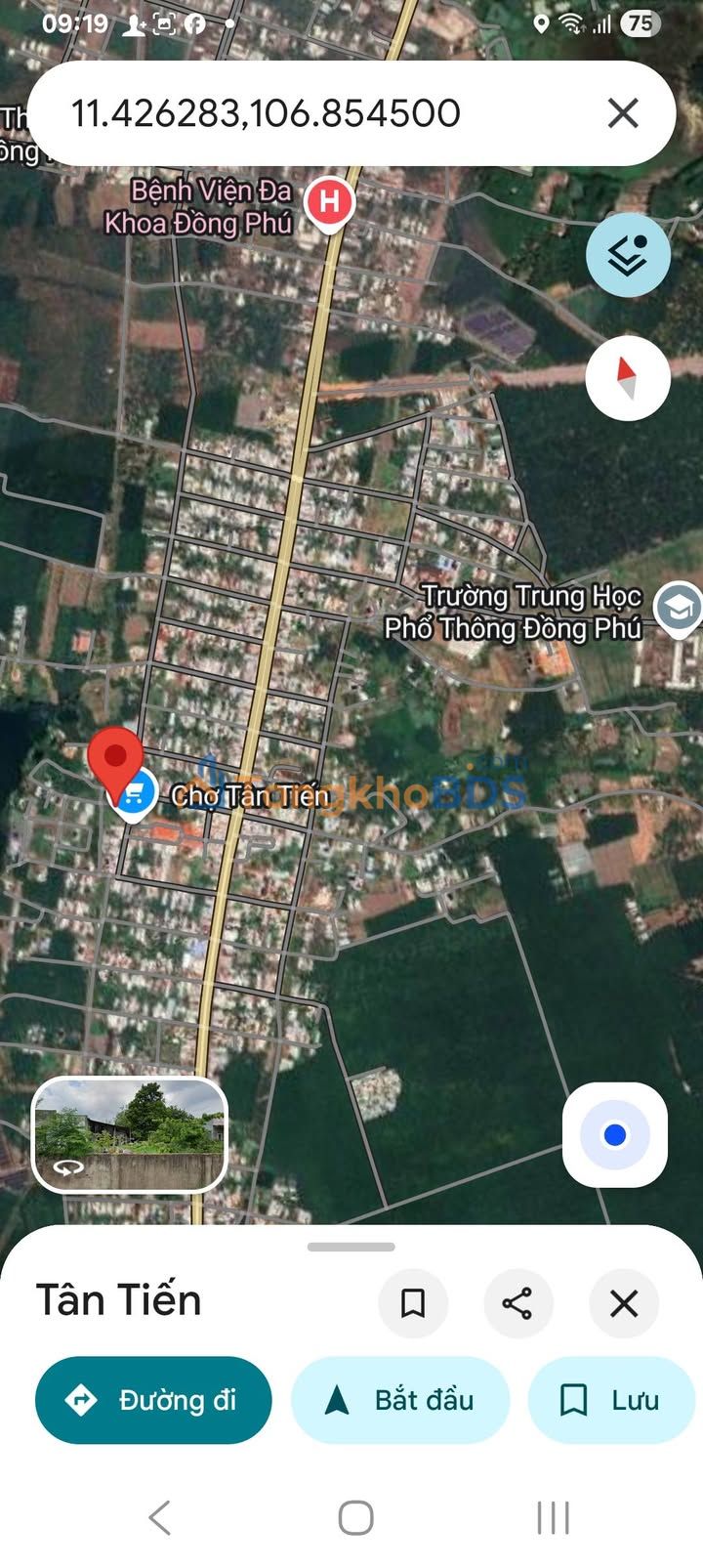Open recent apps from the navigation bar
Image resolution: width=703 pixels, height=1568 pixels.
(x=553, y=1517)
